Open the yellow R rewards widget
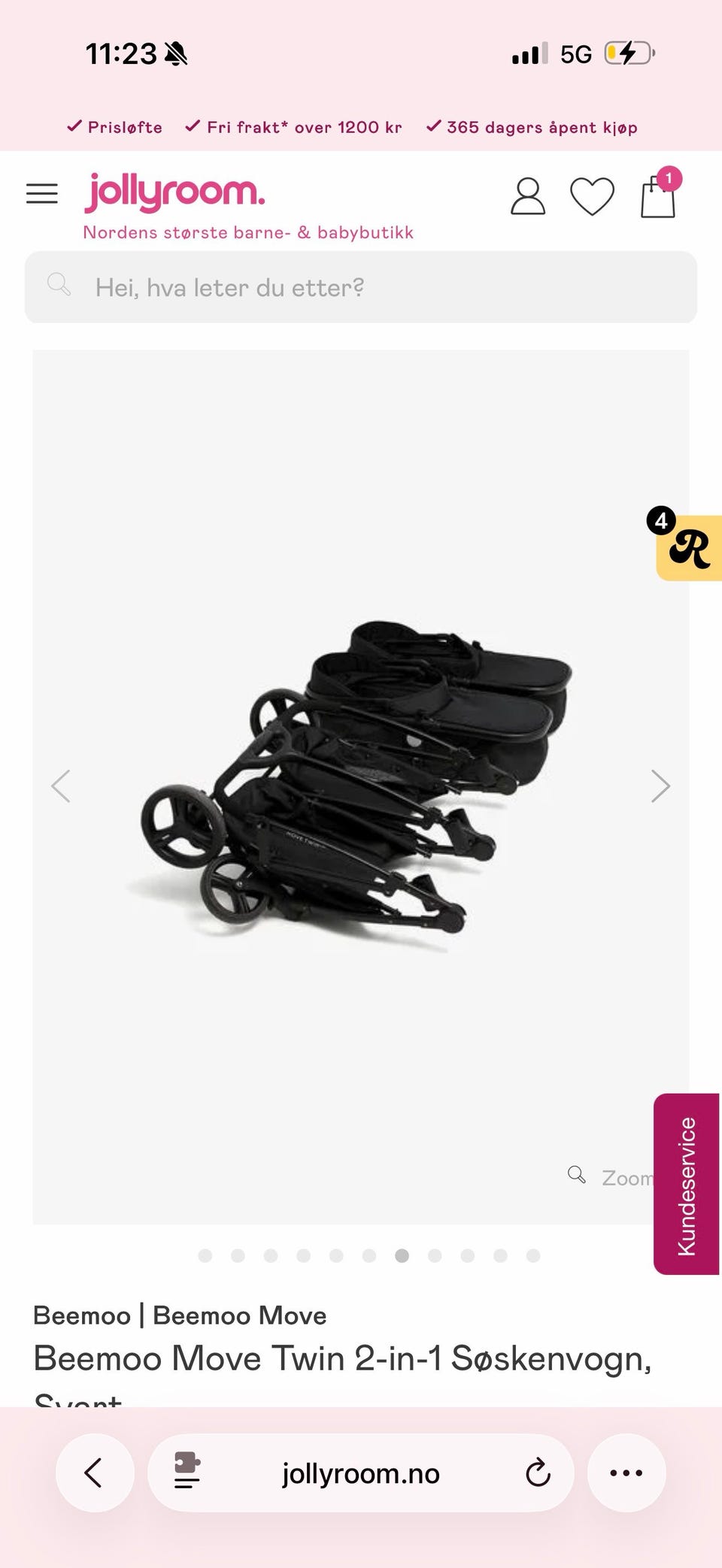Viewport: 722px width, 1568px height. 687,547
